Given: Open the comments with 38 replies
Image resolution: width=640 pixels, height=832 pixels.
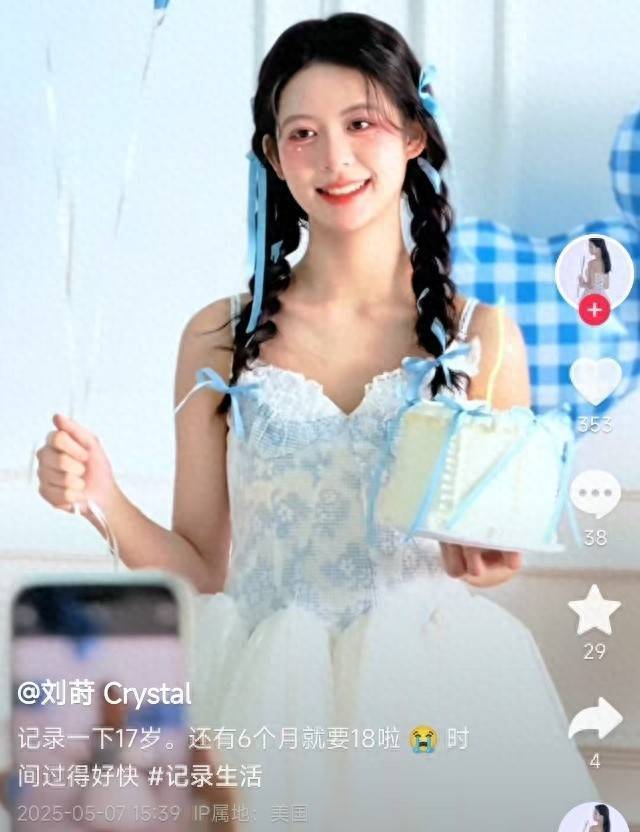Looking at the screenshot, I should (595, 494).
